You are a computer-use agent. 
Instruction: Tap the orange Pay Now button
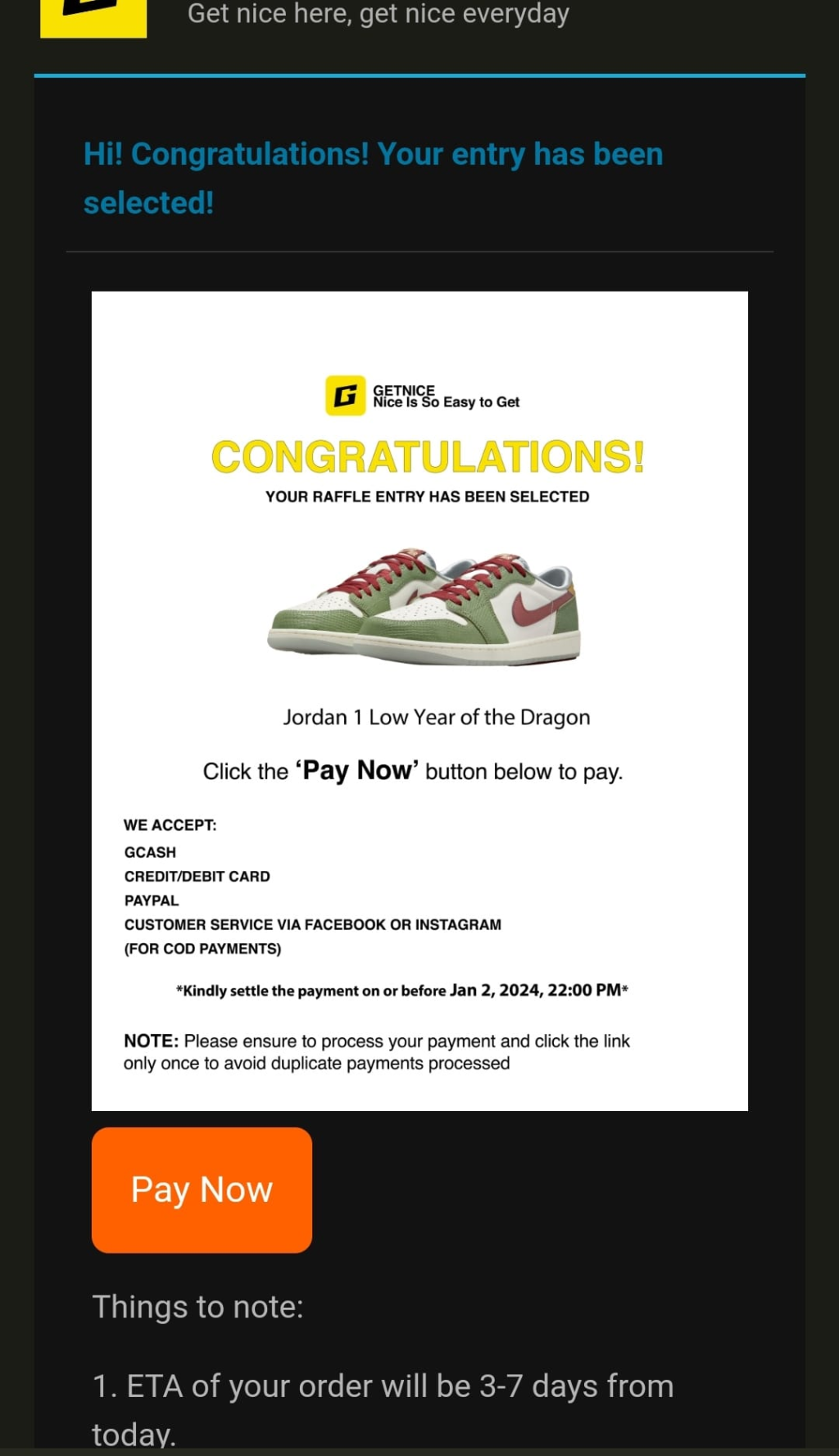(x=202, y=1190)
